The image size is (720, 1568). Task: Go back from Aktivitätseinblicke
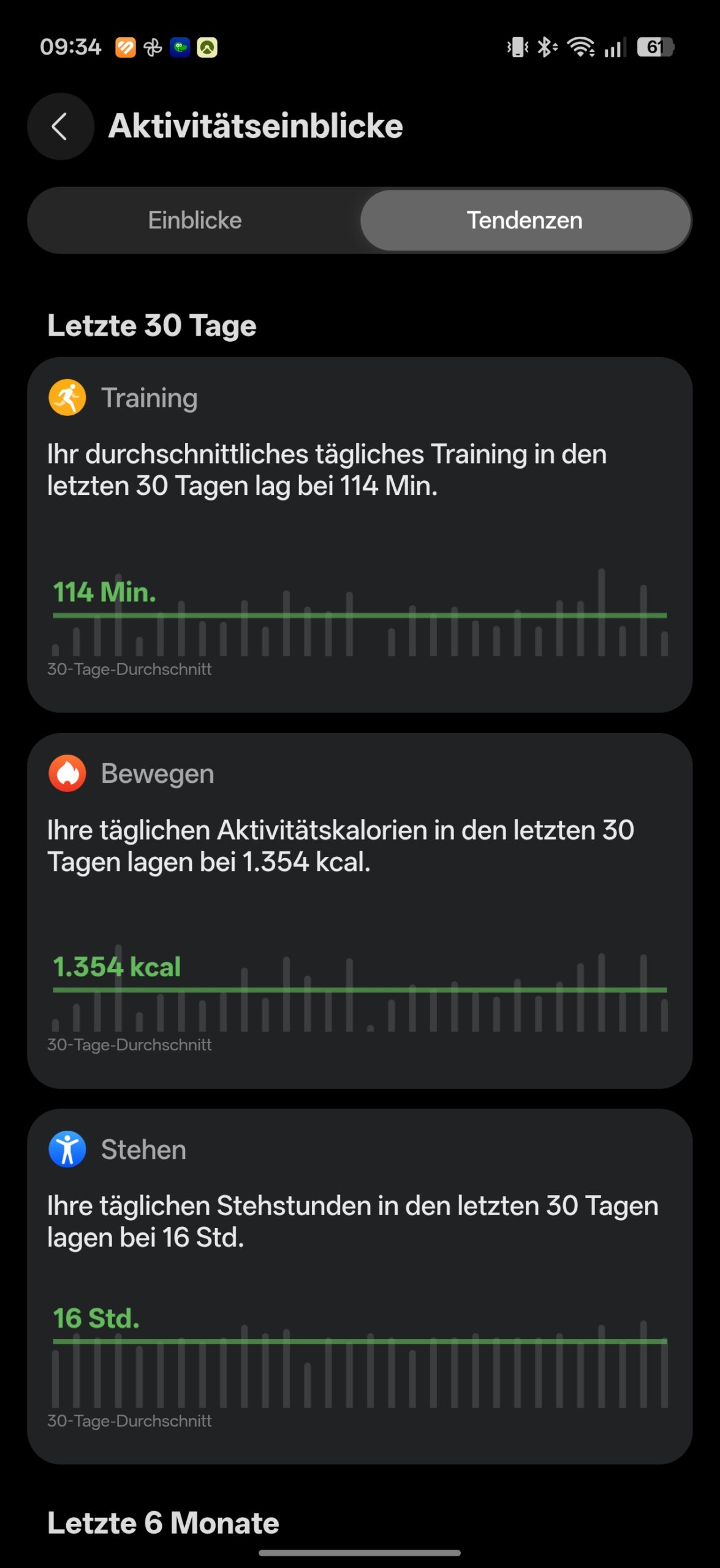(60, 127)
